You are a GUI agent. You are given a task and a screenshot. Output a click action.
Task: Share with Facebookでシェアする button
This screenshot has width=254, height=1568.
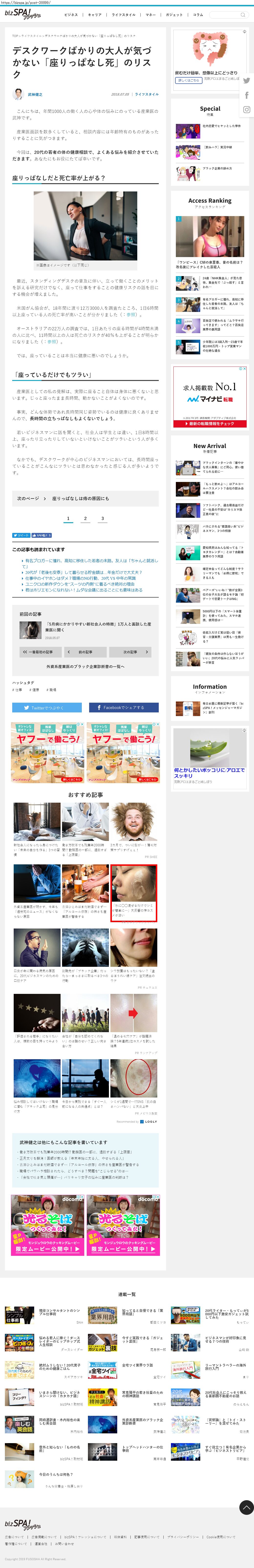pos(124,707)
